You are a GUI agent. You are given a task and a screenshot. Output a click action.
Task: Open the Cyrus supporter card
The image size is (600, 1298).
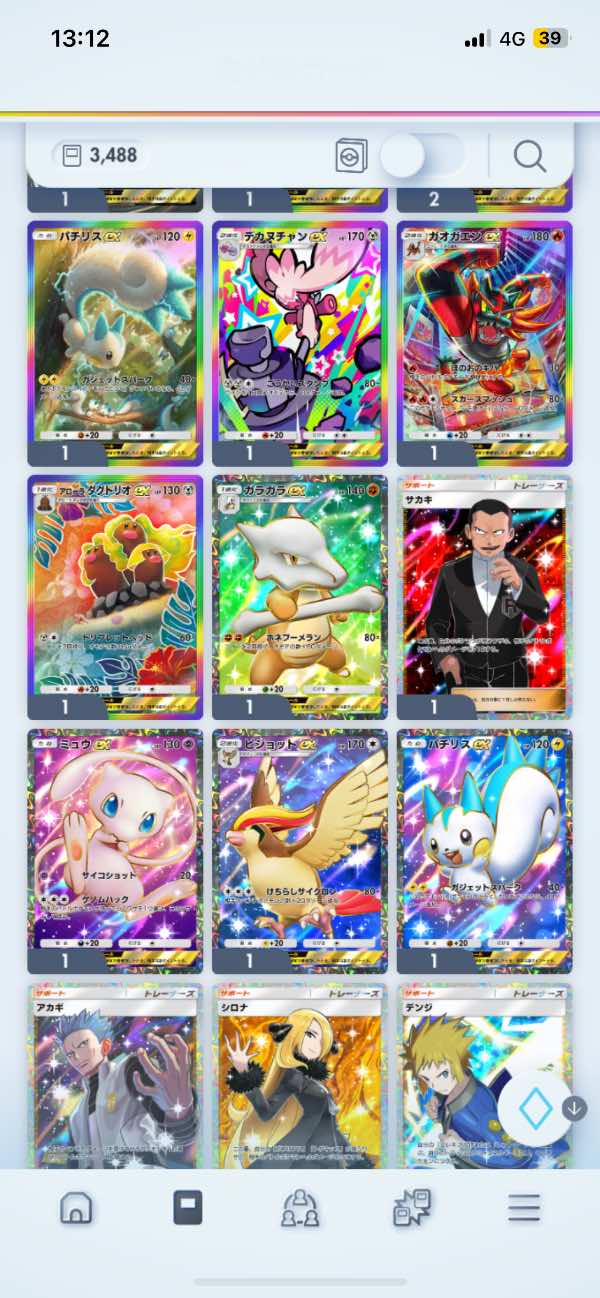tap(115, 1075)
